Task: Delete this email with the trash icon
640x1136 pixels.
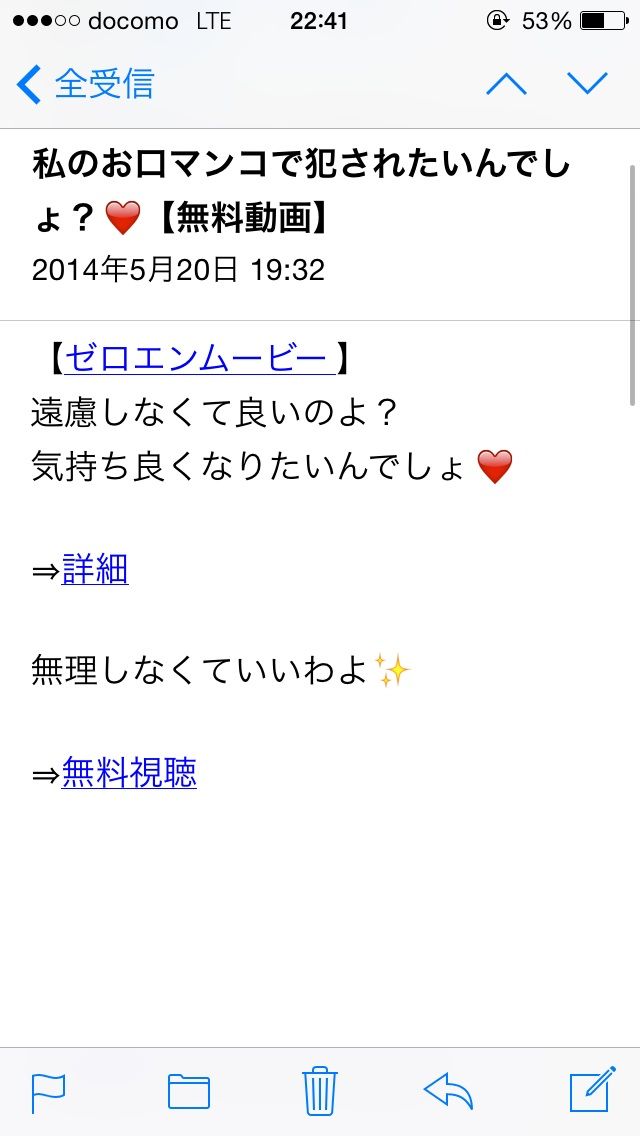Action: click(319, 1090)
